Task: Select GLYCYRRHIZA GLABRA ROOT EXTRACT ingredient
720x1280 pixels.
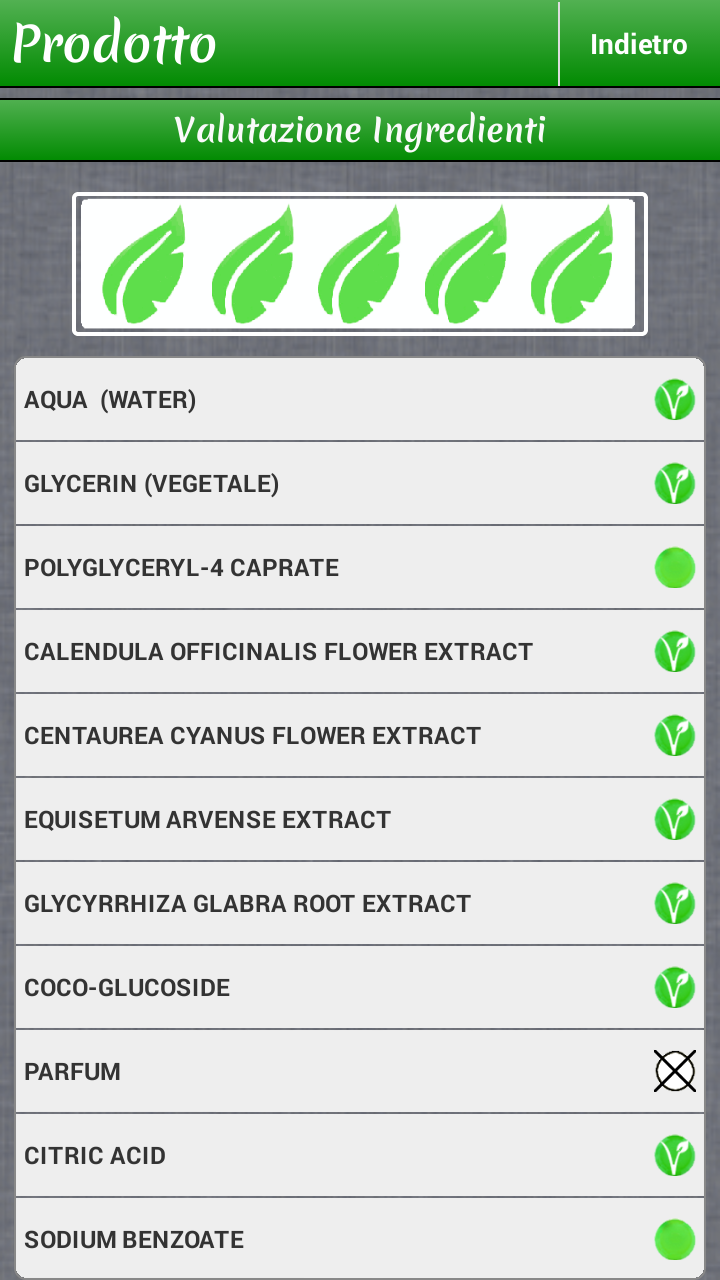Action: [360, 904]
